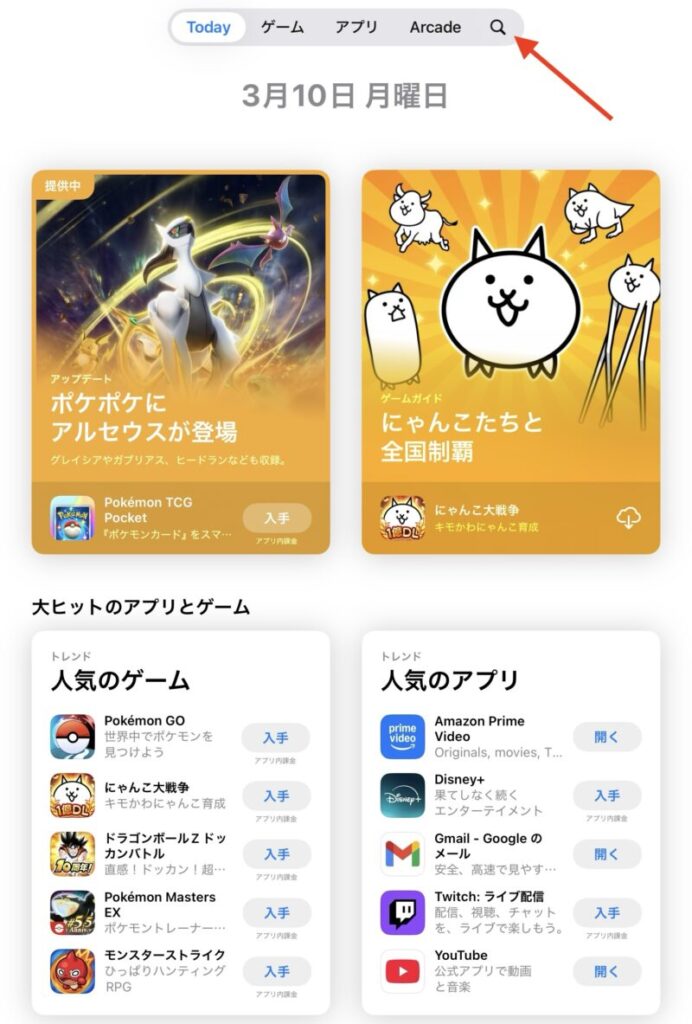Screen dimensions: 692x1024
Task: Get Pokémon TCG Pocket with 入手
Action: click(277, 518)
